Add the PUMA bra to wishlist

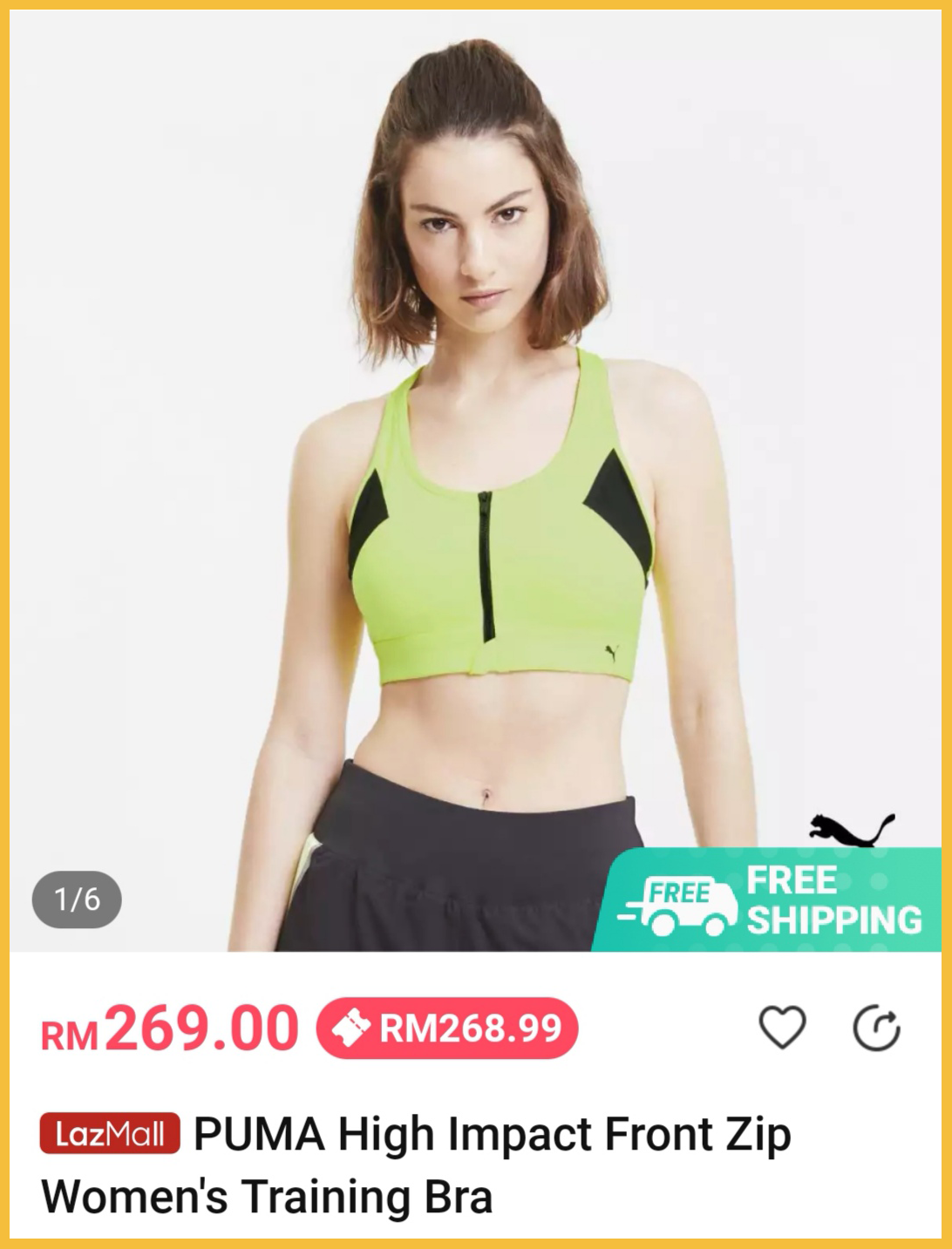click(782, 1028)
